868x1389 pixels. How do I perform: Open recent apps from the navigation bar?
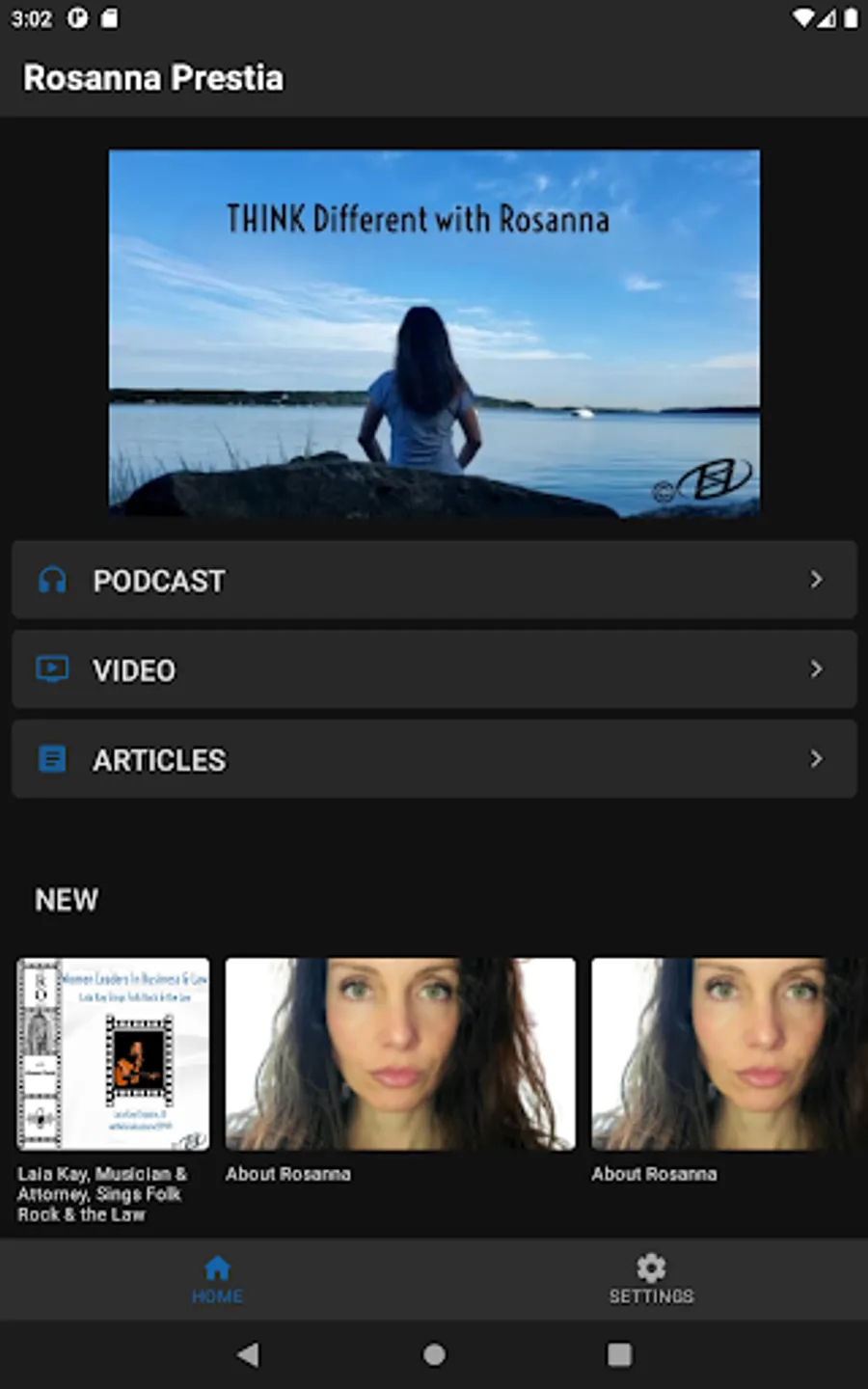pos(619,1355)
